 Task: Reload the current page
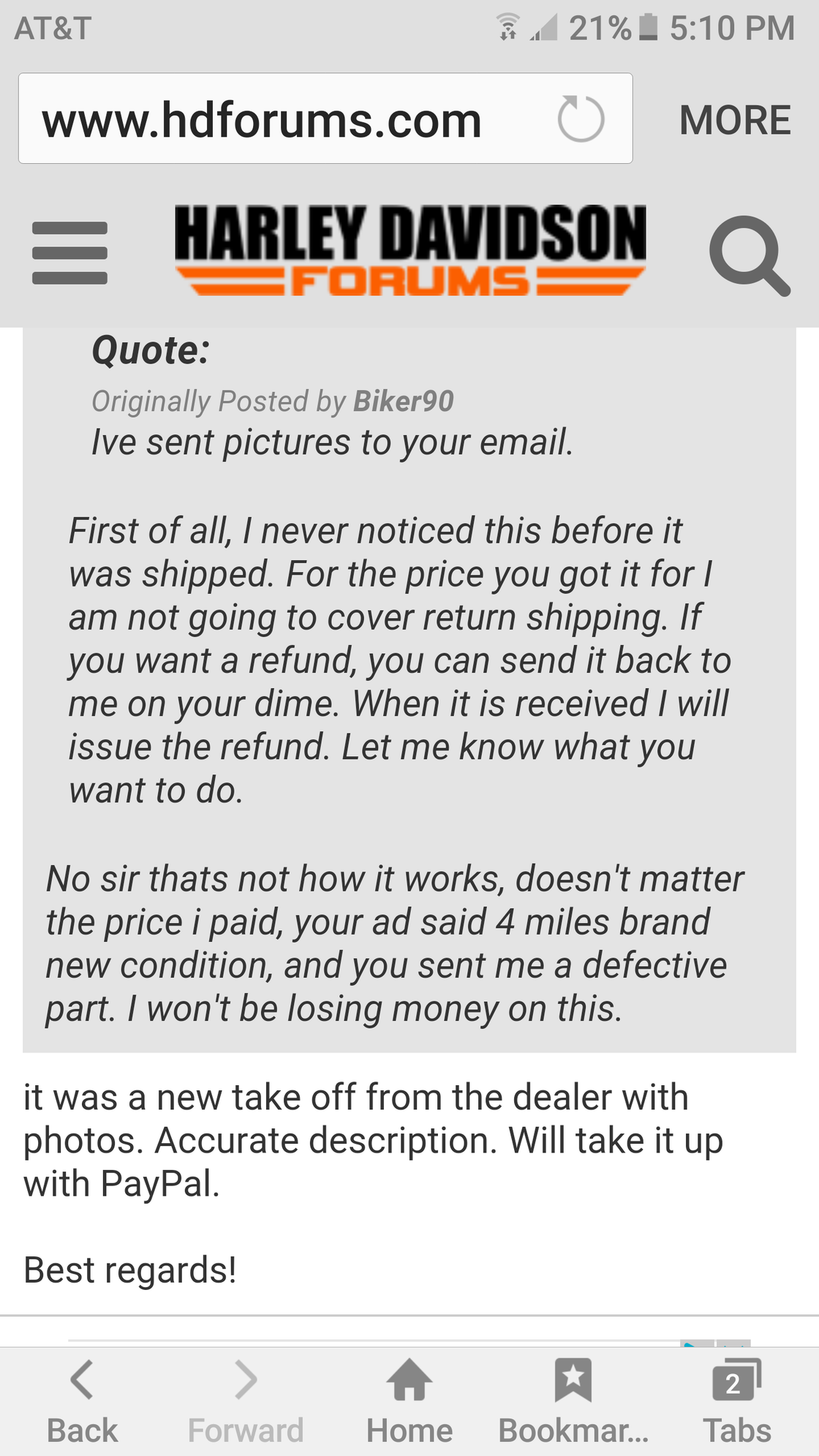581,118
